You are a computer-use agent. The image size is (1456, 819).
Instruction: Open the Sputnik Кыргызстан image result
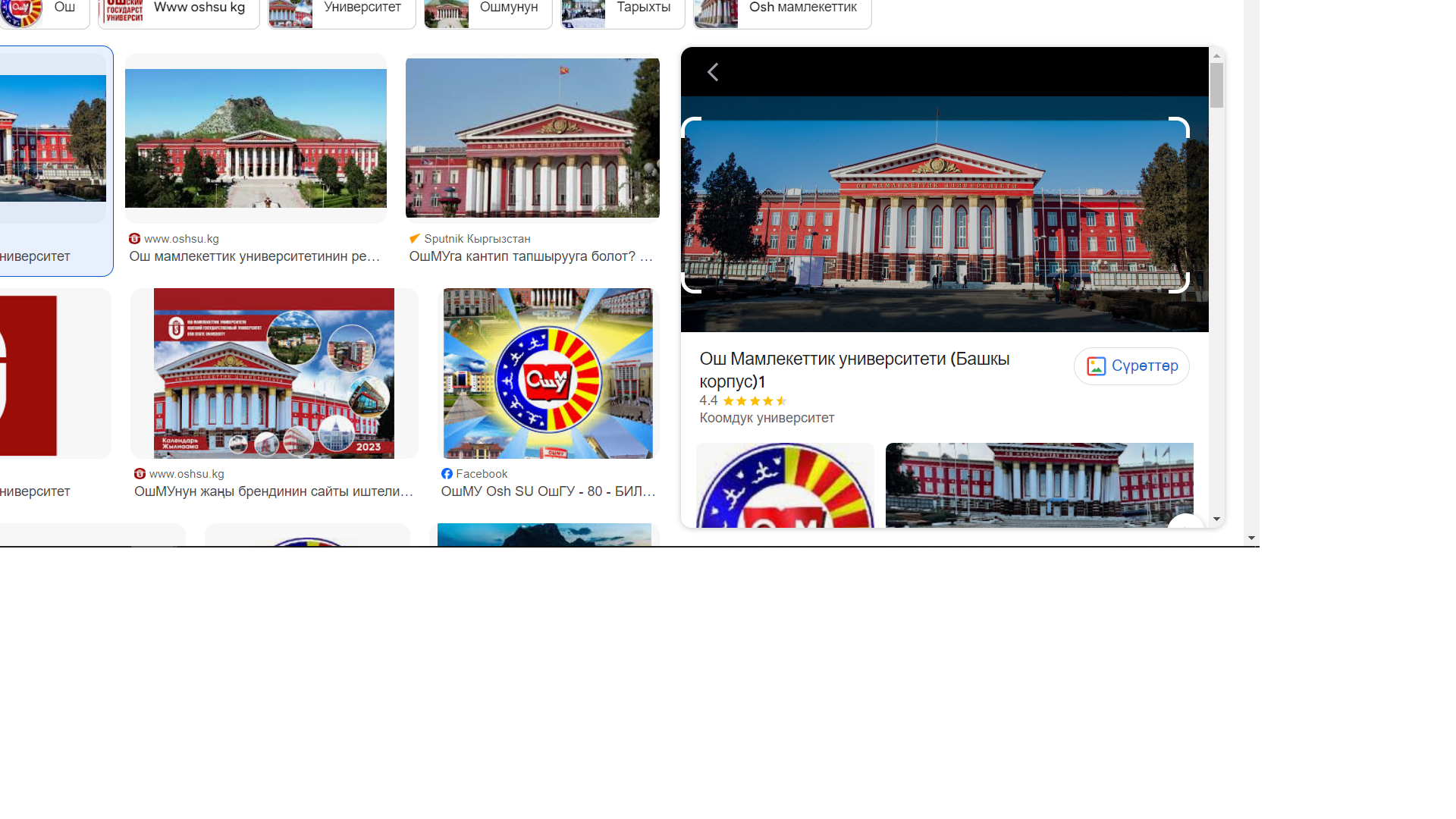(x=532, y=138)
